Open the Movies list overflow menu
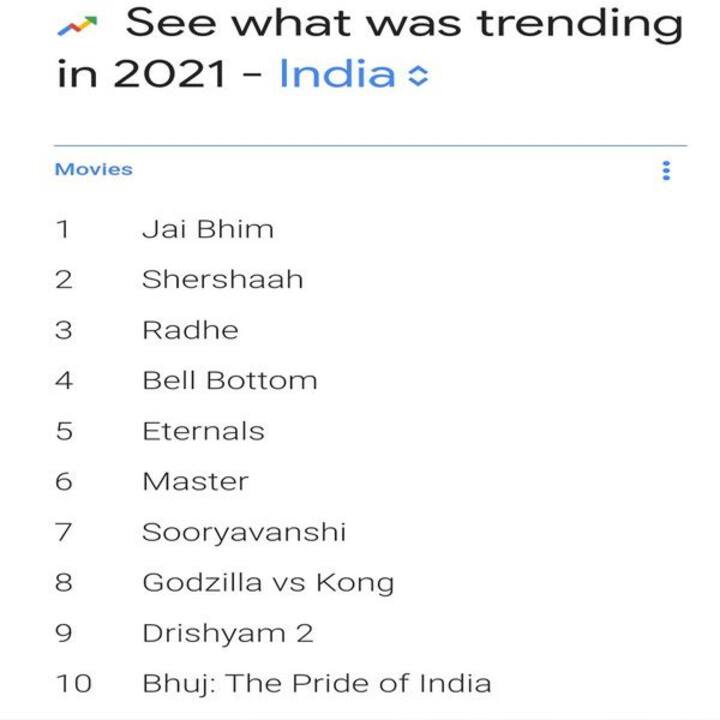The height and width of the screenshot is (720, 720). [666, 171]
